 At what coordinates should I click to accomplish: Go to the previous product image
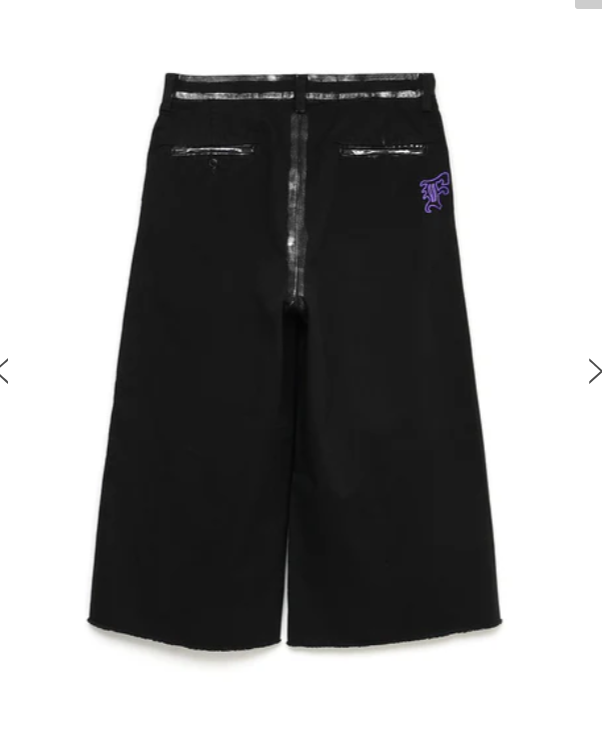click(x=5, y=371)
